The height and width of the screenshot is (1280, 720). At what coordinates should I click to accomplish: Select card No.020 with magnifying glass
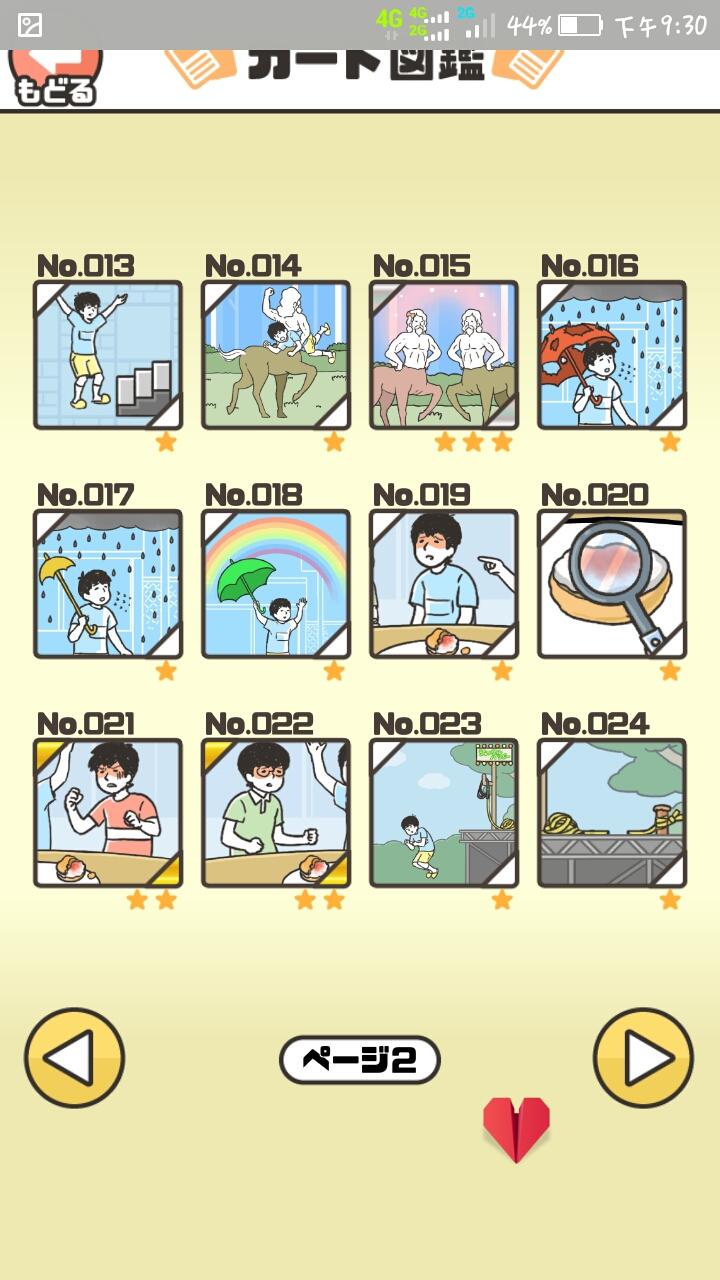(612, 584)
